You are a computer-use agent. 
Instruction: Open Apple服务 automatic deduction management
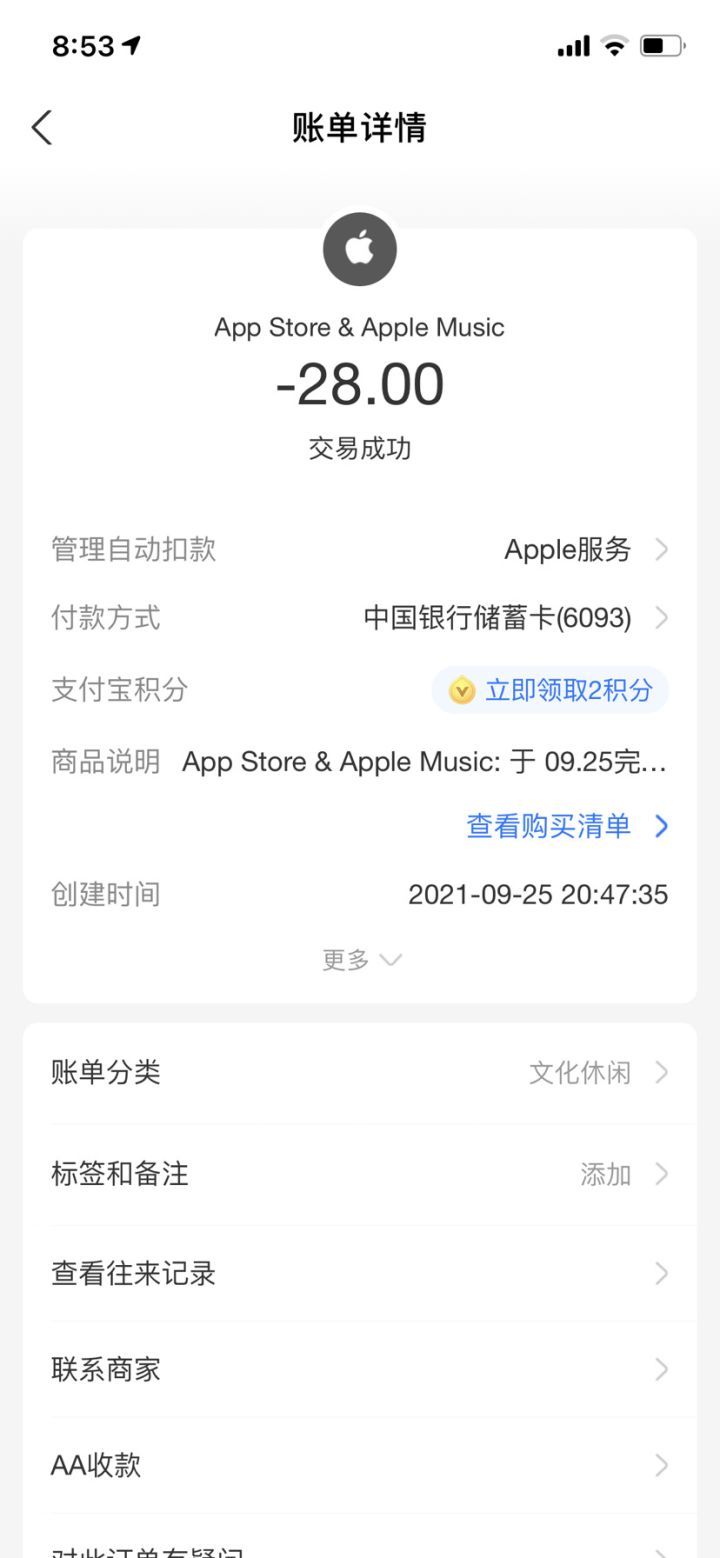click(566, 549)
